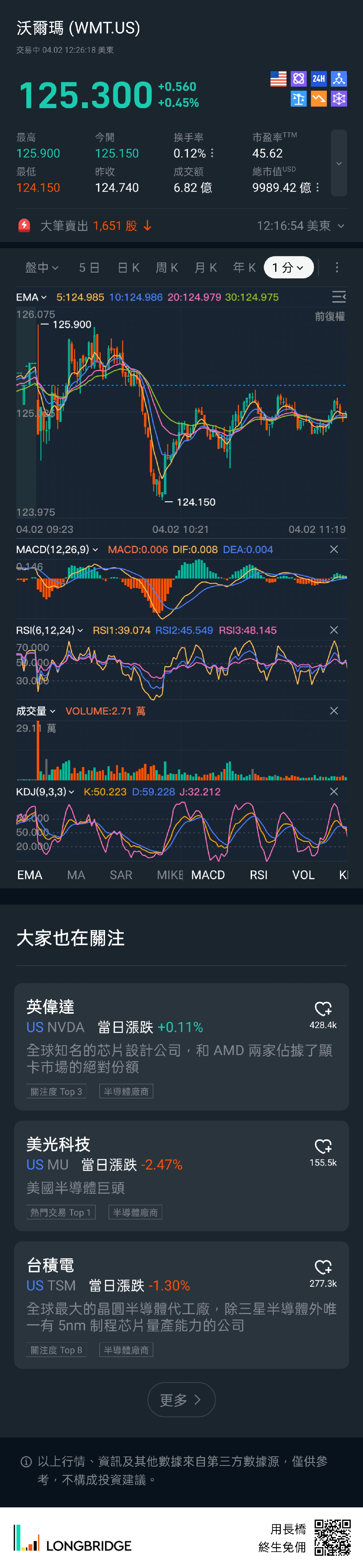Screen dimensions: 363x1568
Task: Switch to 月K chart
Action: [x=205, y=267]
